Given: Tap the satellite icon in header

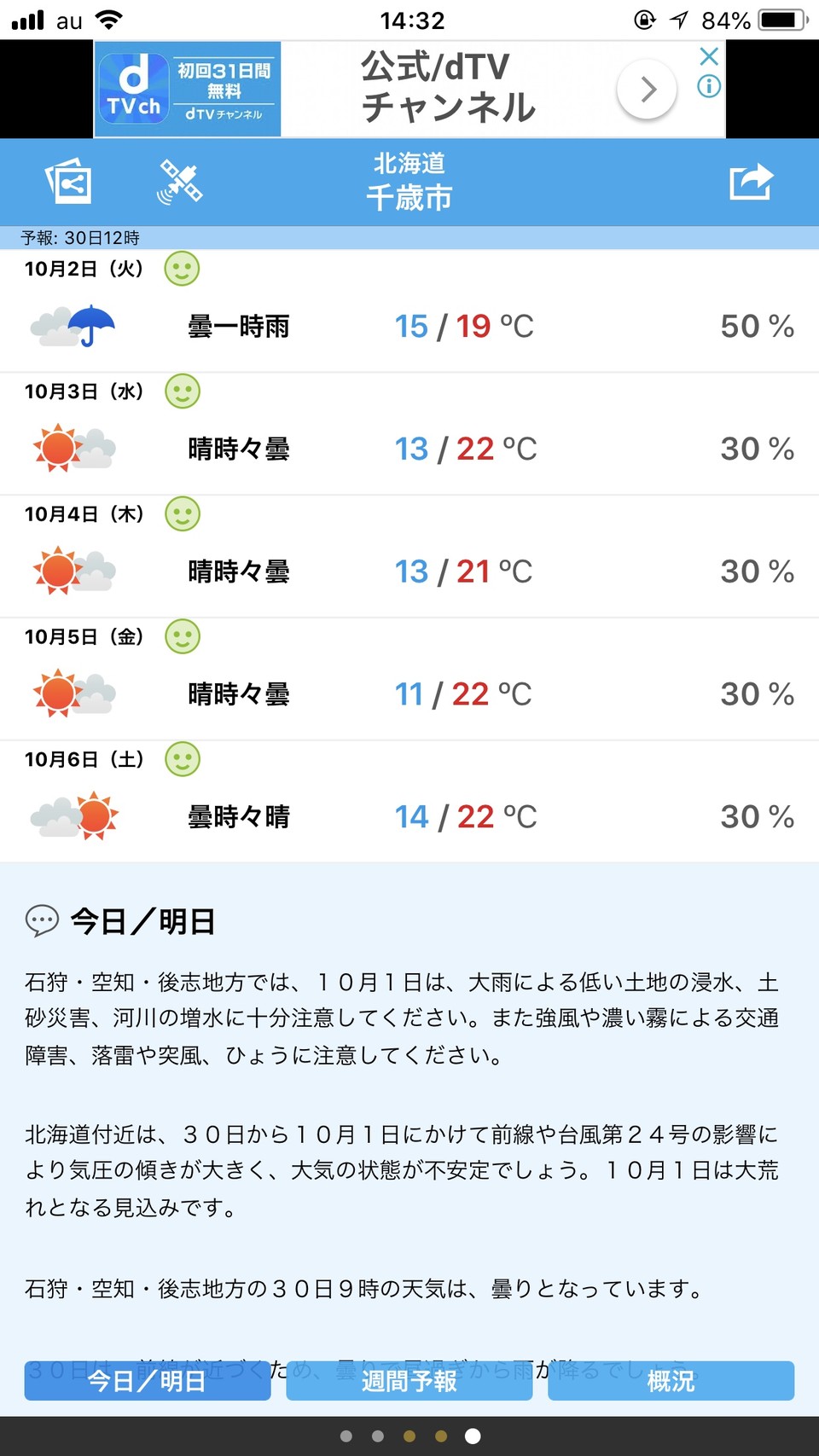Looking at the screenshot, I should coord(179,182).
